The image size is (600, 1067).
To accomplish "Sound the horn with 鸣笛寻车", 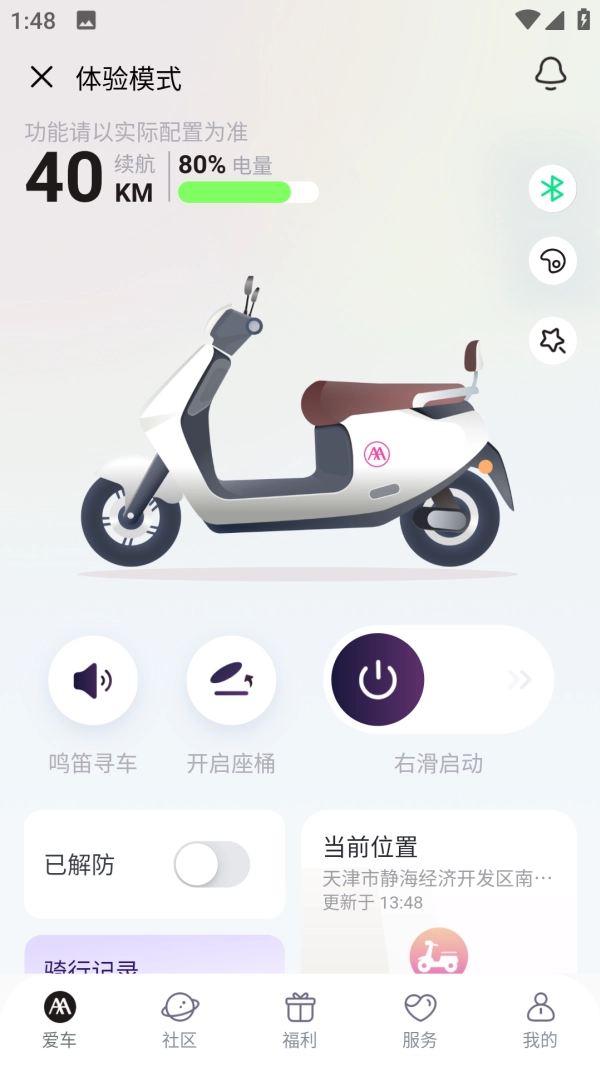I will pos(93,681).
